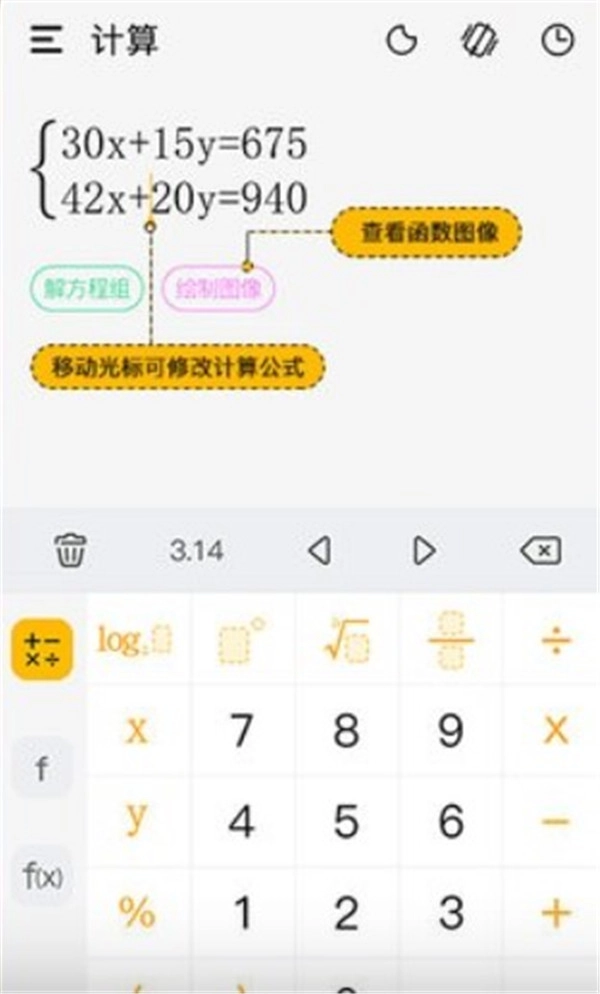
Task: Open the hamburger menu next to 计算
Action: [x=46, y=41]
